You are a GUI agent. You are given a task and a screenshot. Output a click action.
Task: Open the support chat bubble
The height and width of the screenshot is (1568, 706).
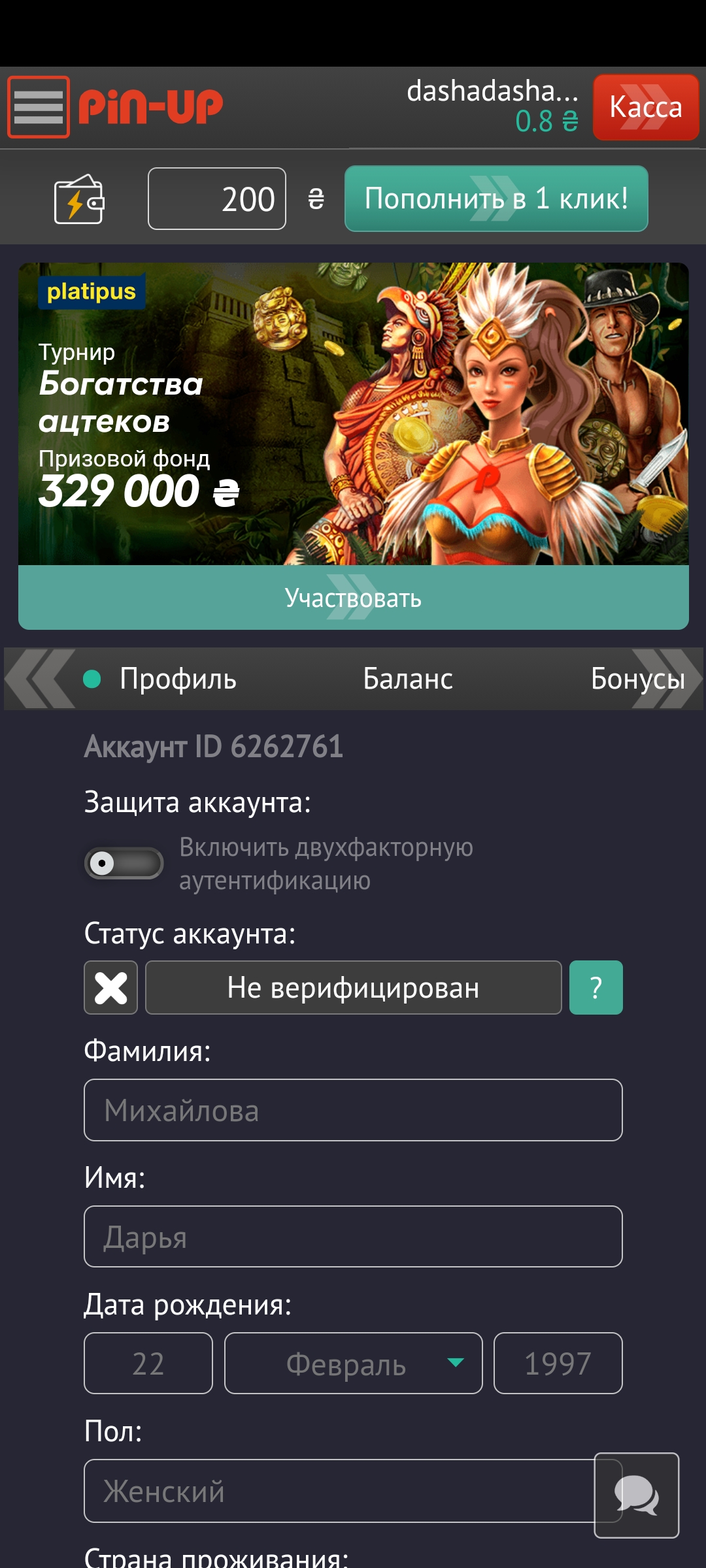coord(636,1495)
